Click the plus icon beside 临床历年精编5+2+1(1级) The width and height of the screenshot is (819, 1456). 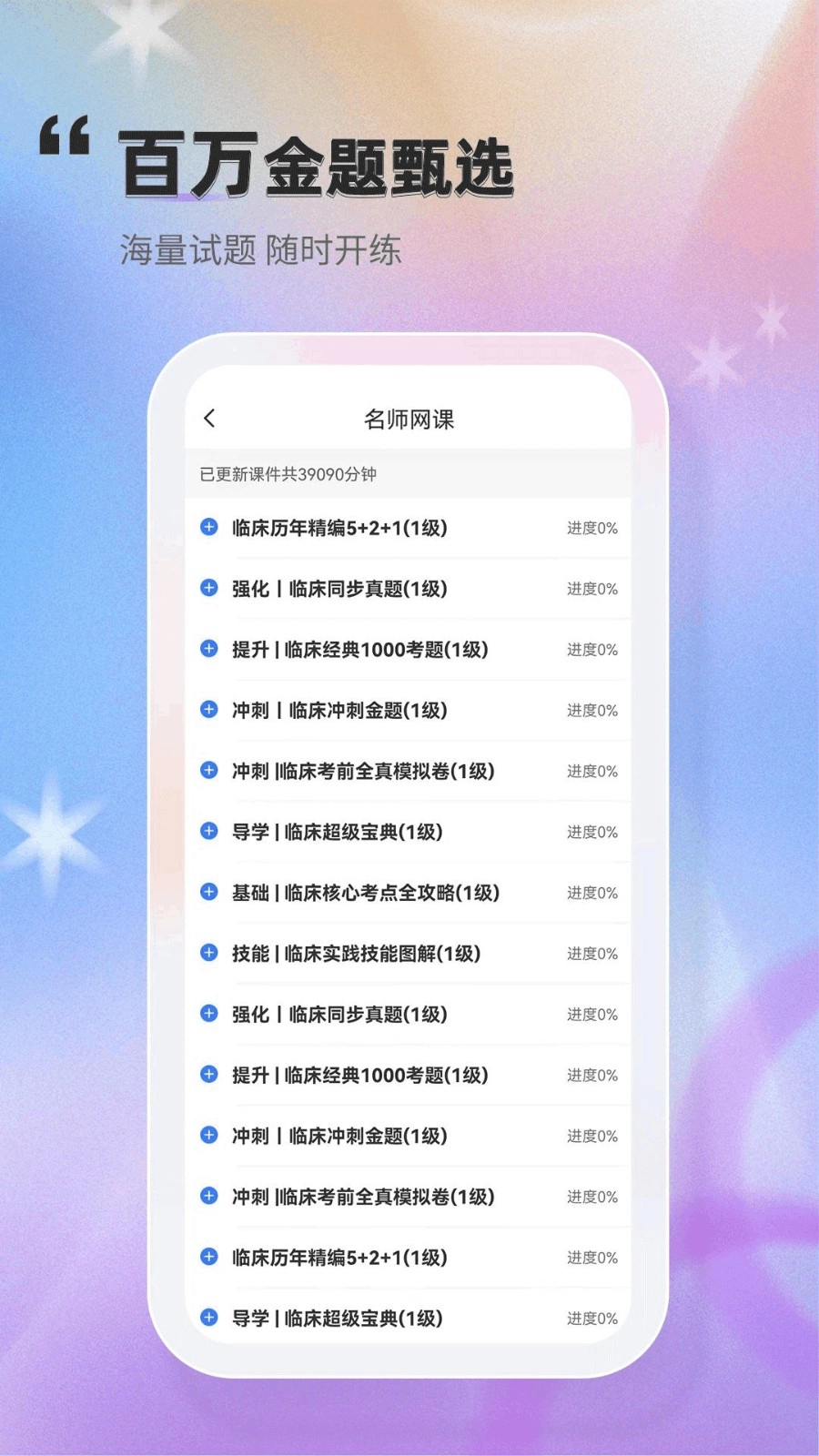209,527
